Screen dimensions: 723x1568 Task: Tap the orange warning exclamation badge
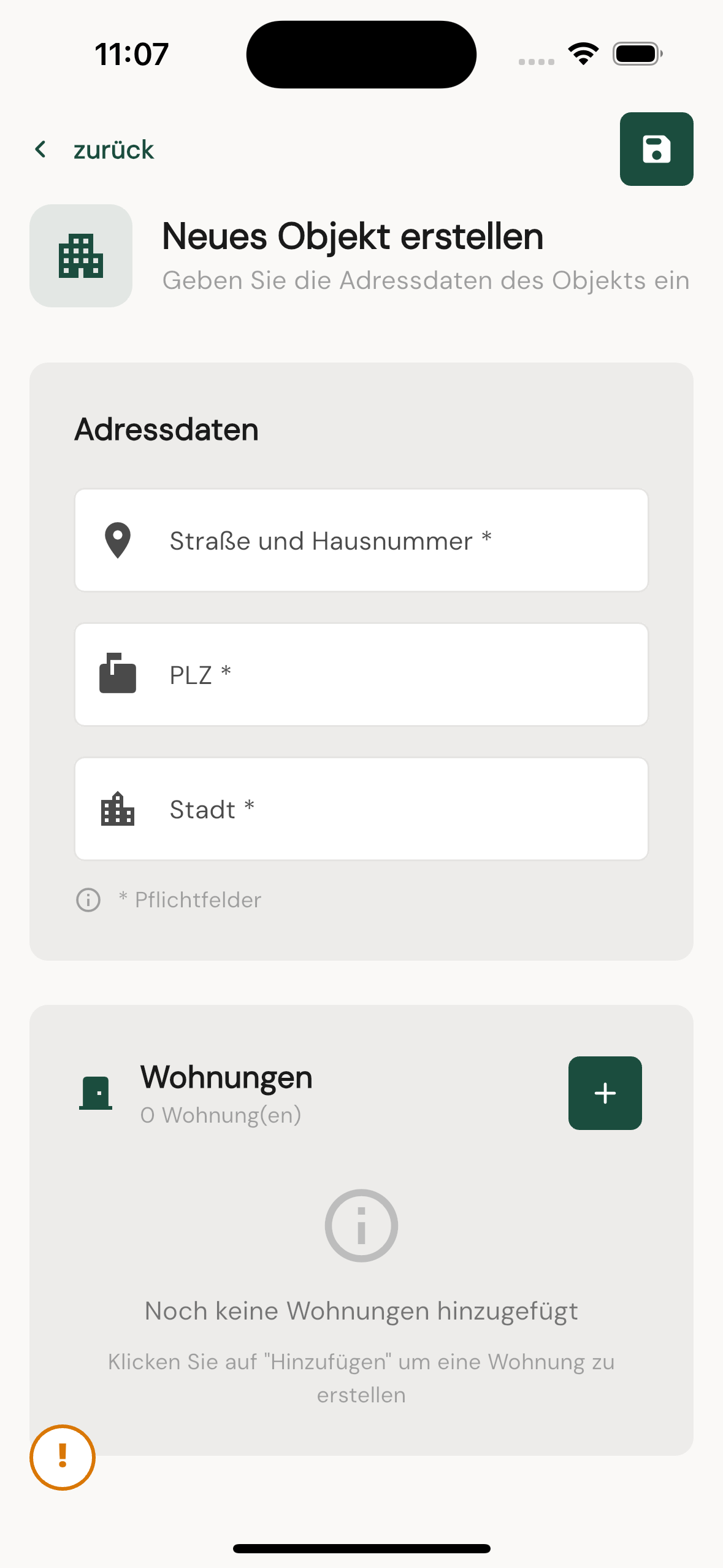click(x=62, y=1457)
